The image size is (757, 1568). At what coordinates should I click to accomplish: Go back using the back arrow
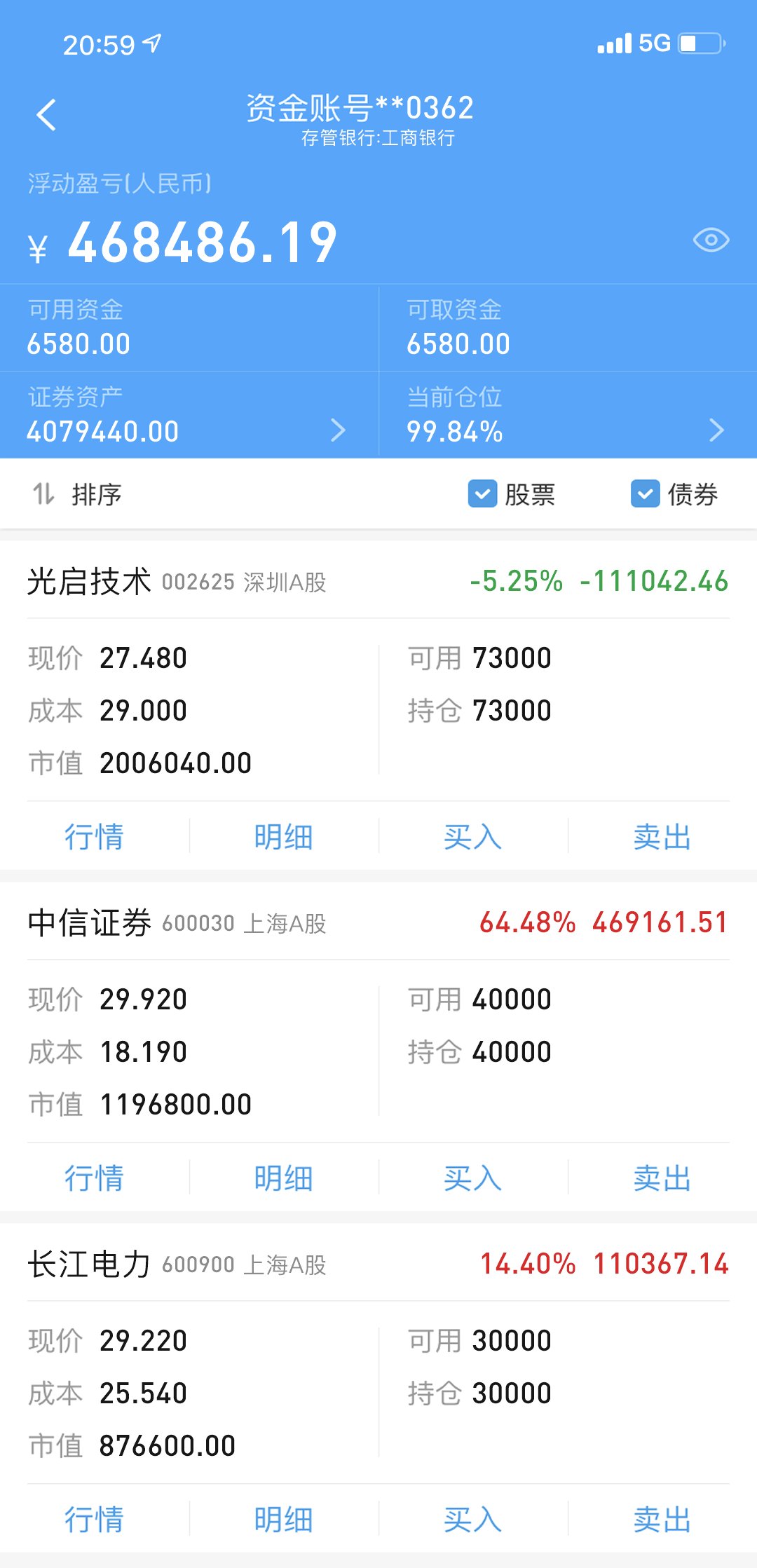(x=46, y=114)
